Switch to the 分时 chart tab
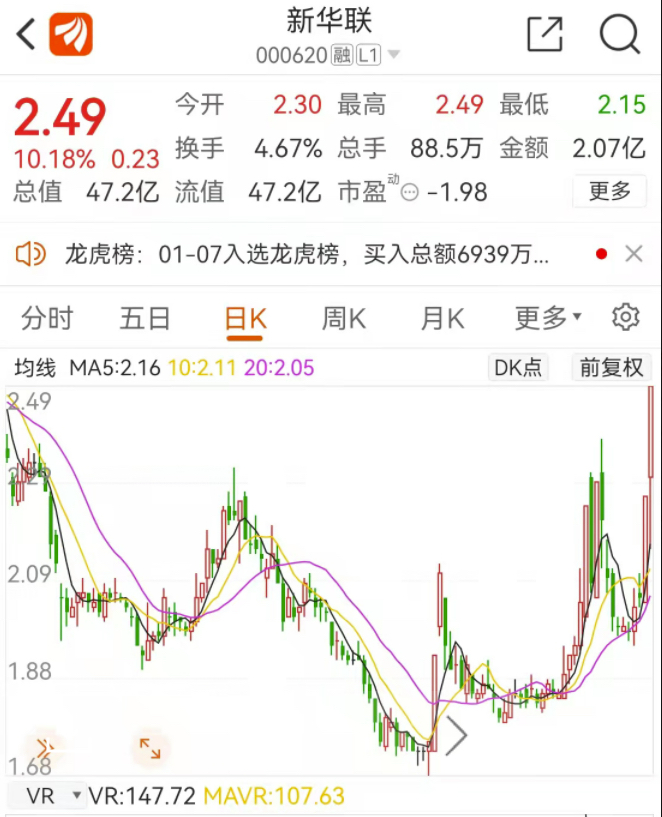The height and width of the screenshot is (817, 662). pyautogui.click(x=47, y=319)
